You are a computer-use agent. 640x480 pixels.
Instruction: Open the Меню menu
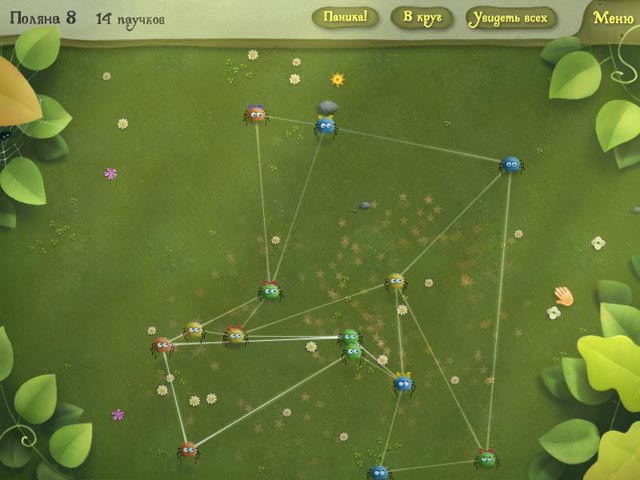pos(612,17)
